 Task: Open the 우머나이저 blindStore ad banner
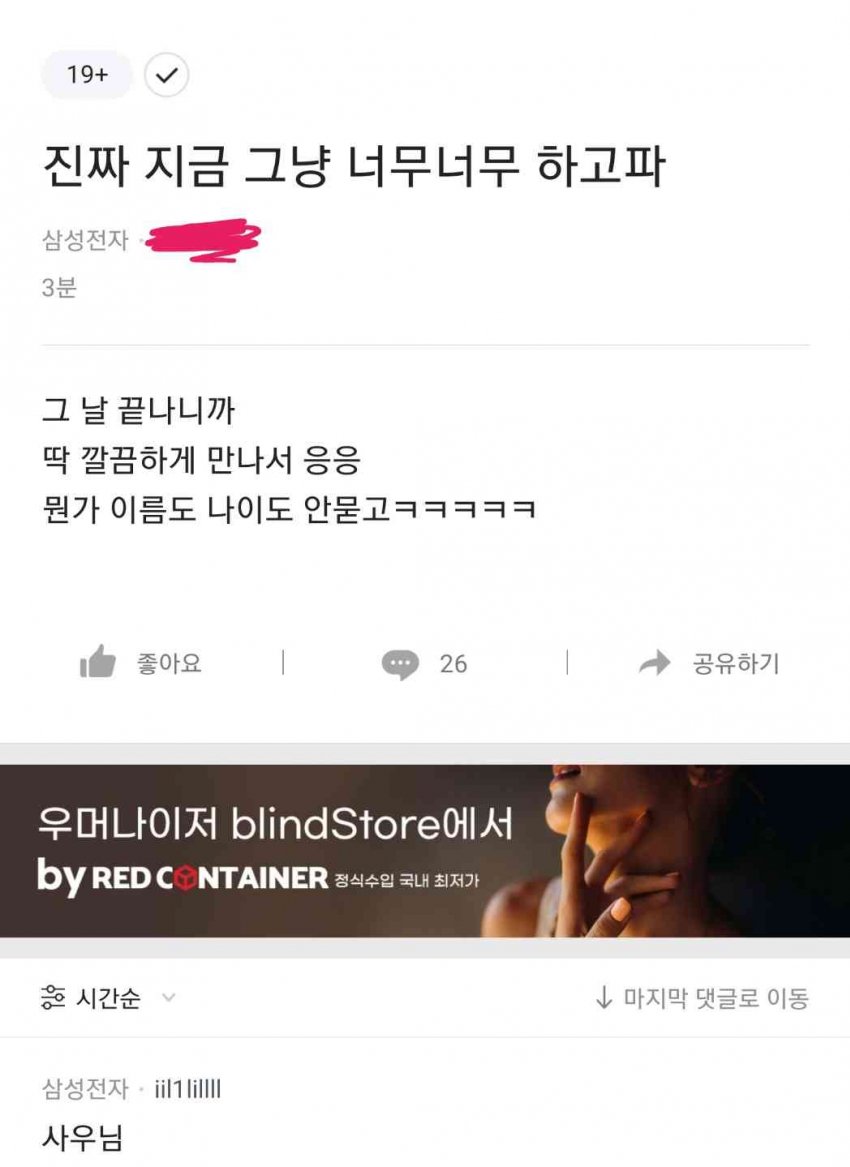tap(425, 850)
